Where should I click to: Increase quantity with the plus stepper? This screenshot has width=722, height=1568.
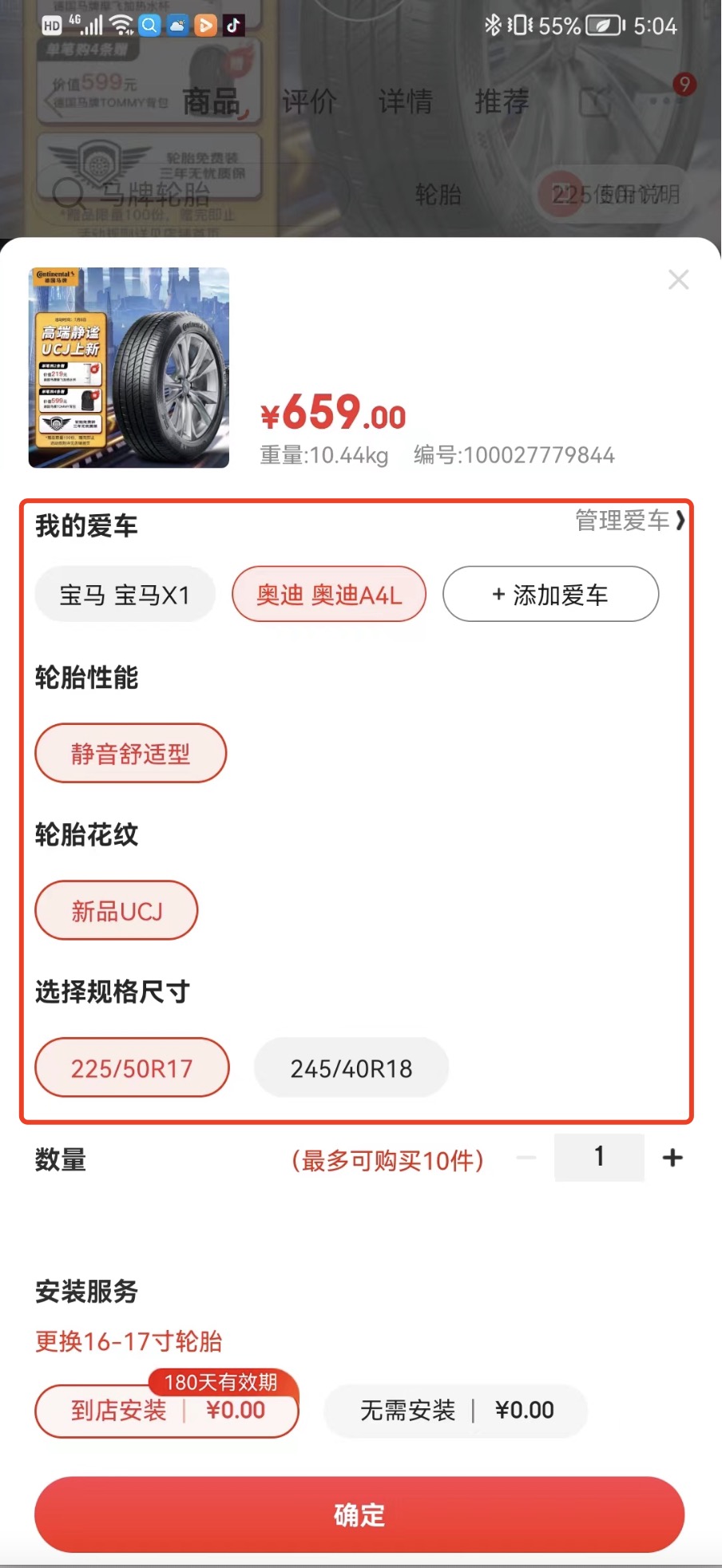pyautogui.click(x=672, y=1157)
